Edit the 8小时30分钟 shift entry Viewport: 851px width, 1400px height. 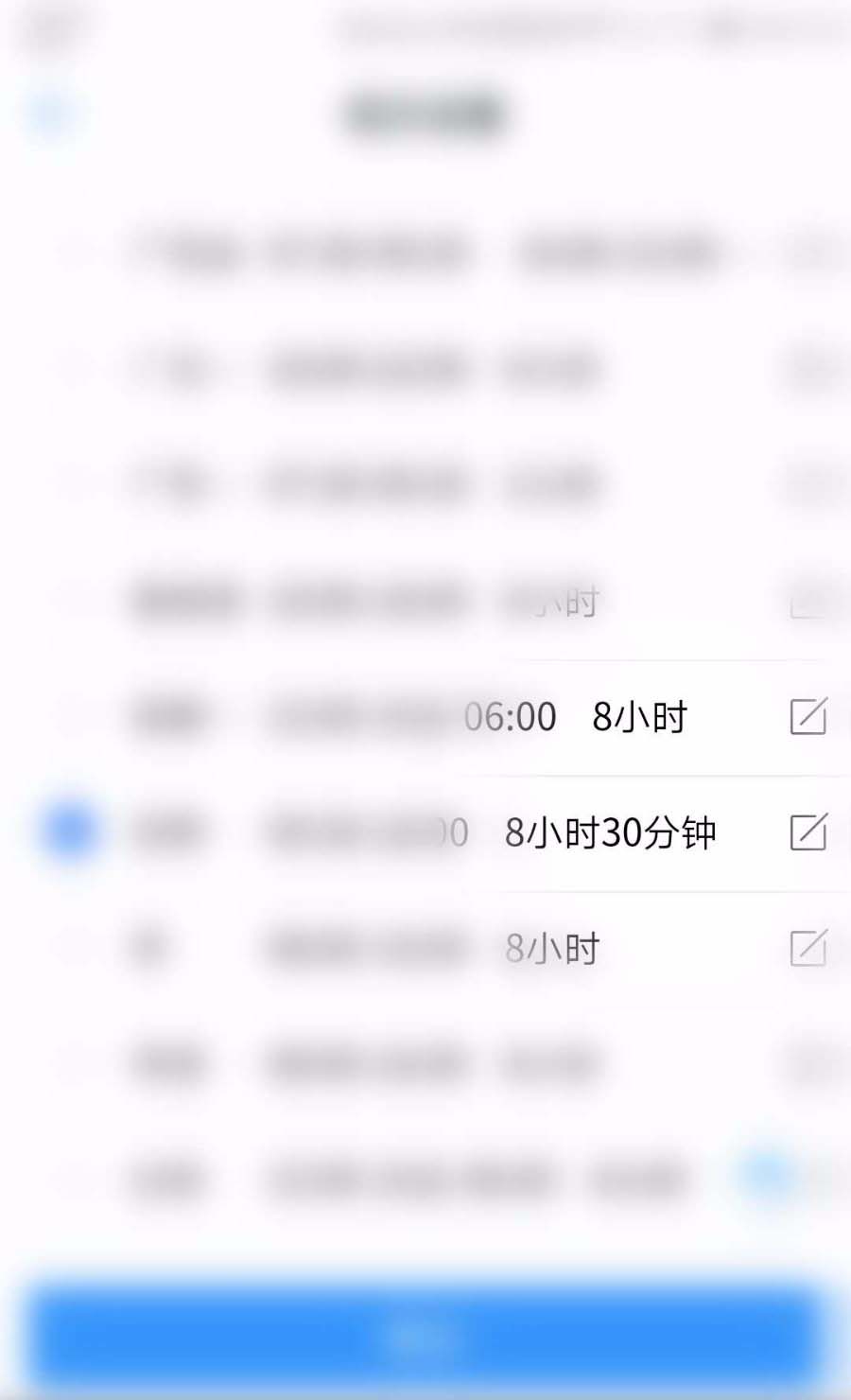pyautogui.click(x=808, y=831)
